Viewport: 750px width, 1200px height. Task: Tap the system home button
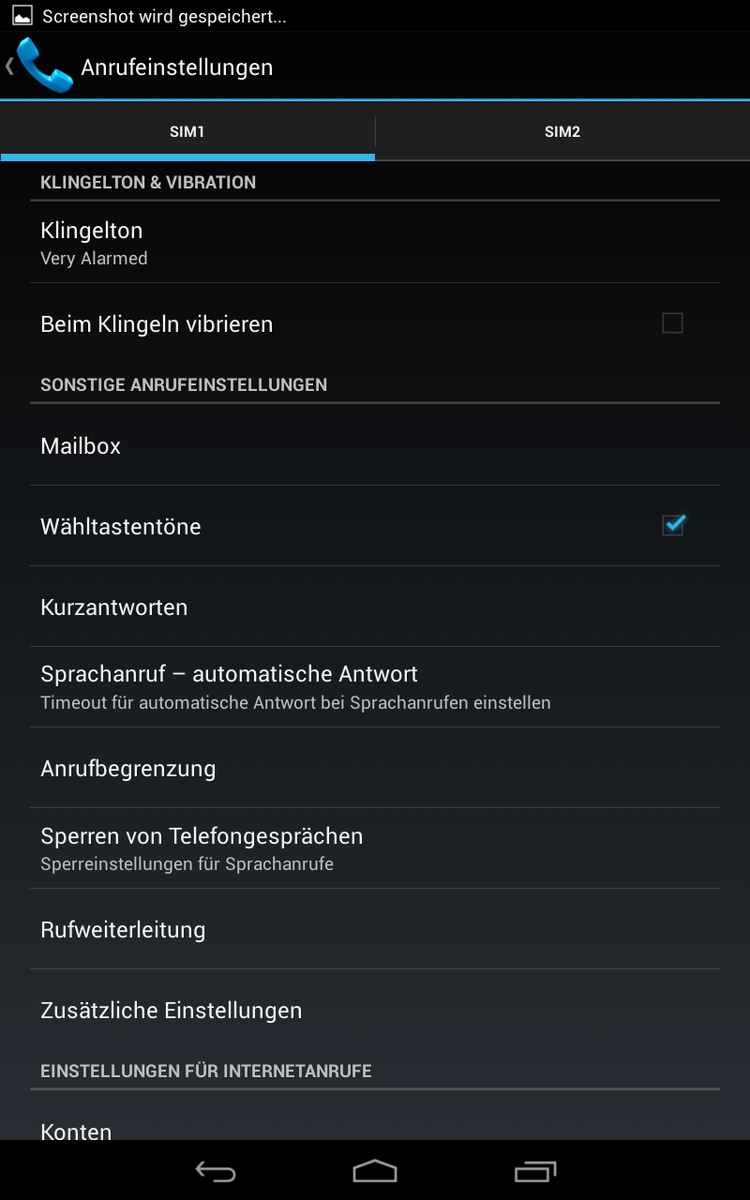point(375,1170)
